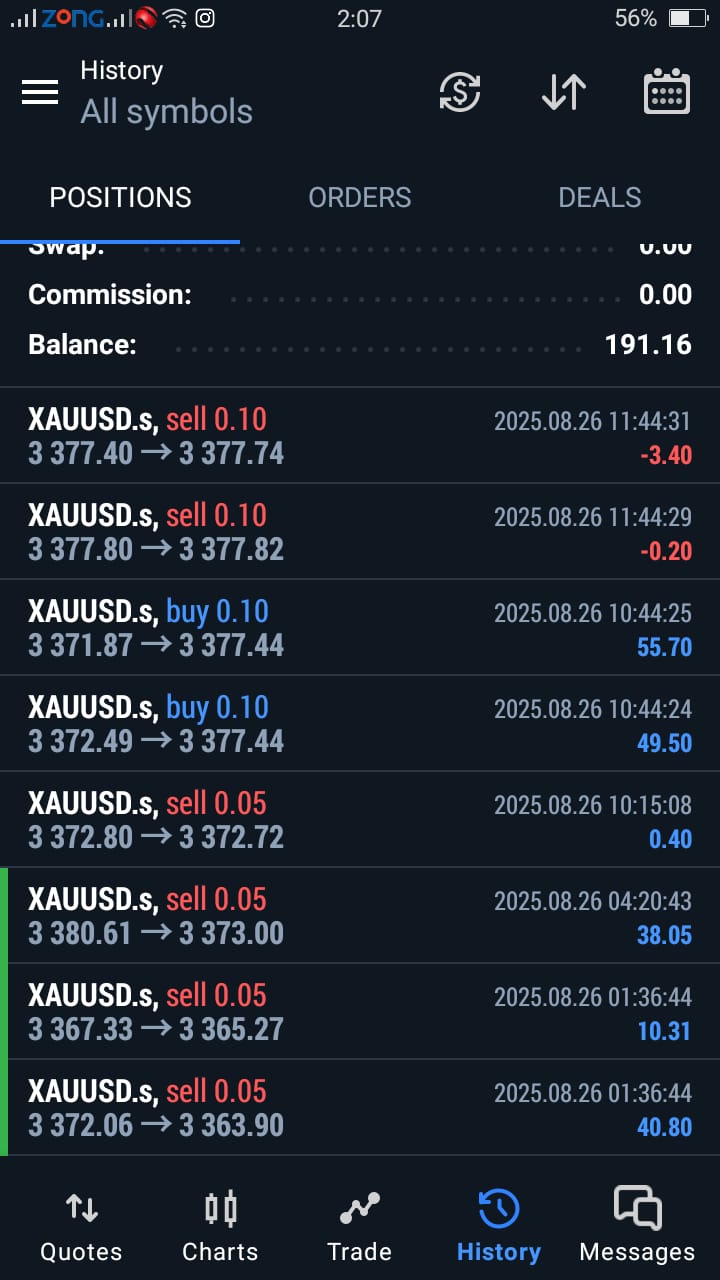Viewport: 720px width, 1280px height.
Task: View the sell position with 38.05 profit
Action: pyautogui.click(x=360, y=916)
